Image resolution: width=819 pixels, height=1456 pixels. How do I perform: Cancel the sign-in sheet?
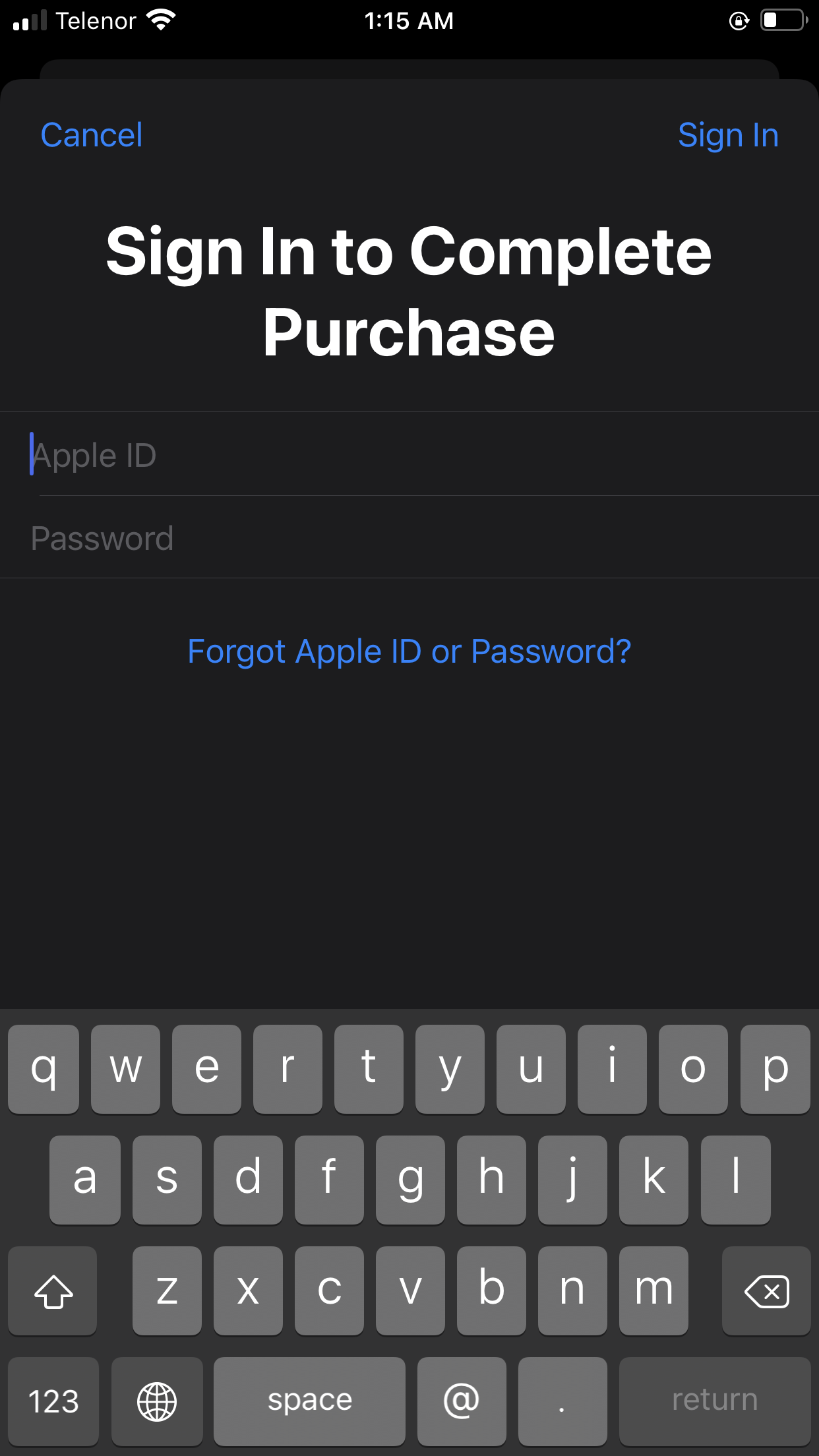click(x=91, y=135)
